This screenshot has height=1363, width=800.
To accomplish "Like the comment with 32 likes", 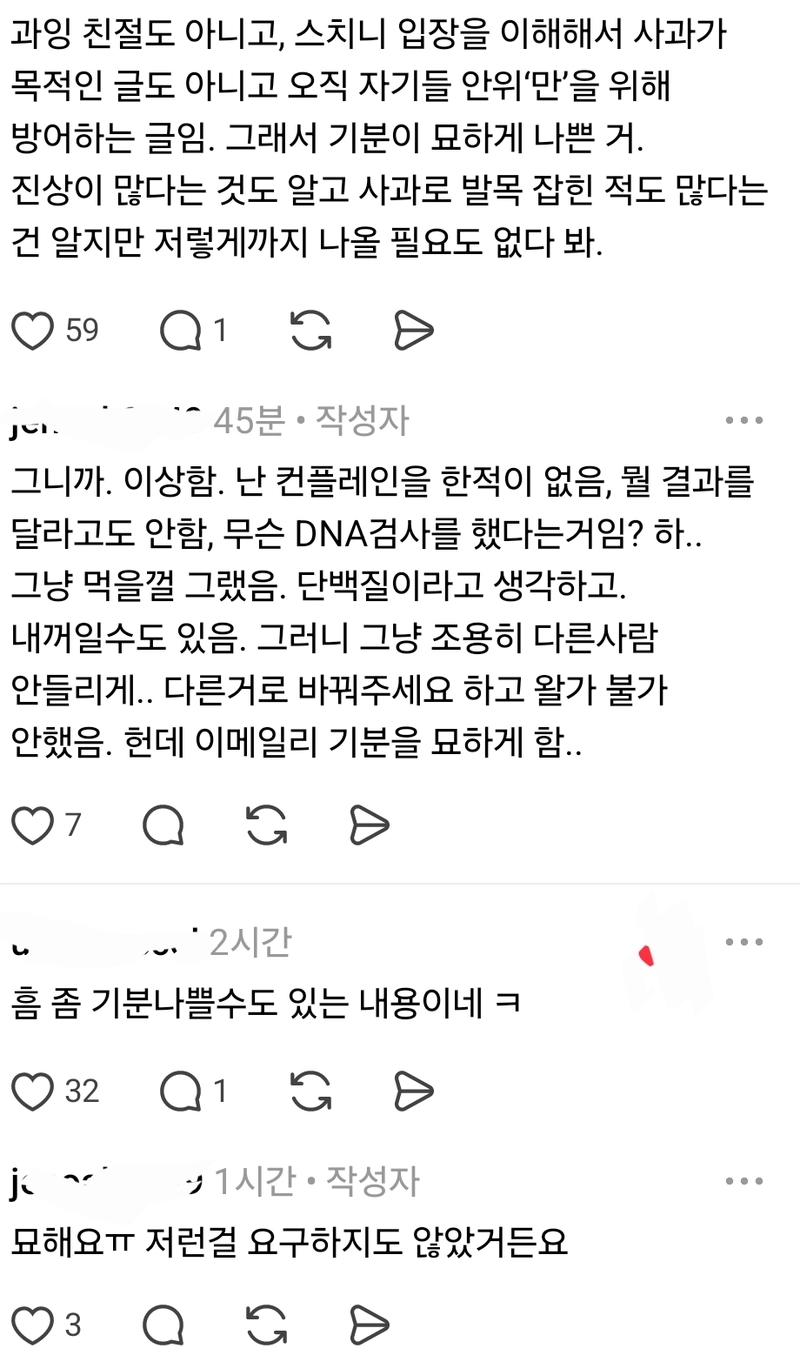I will 33,1089.
